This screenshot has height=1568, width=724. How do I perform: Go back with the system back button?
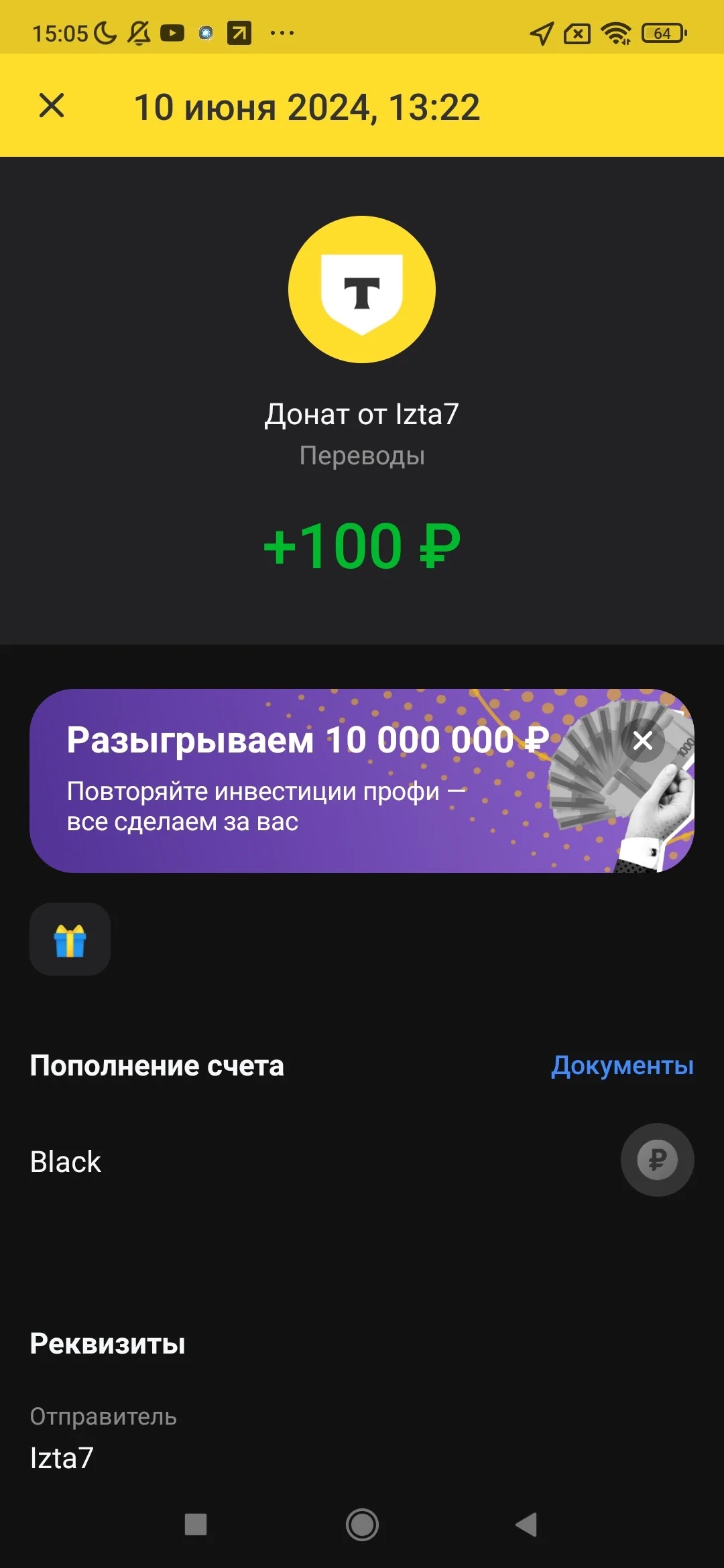[x=527, y=1524]
